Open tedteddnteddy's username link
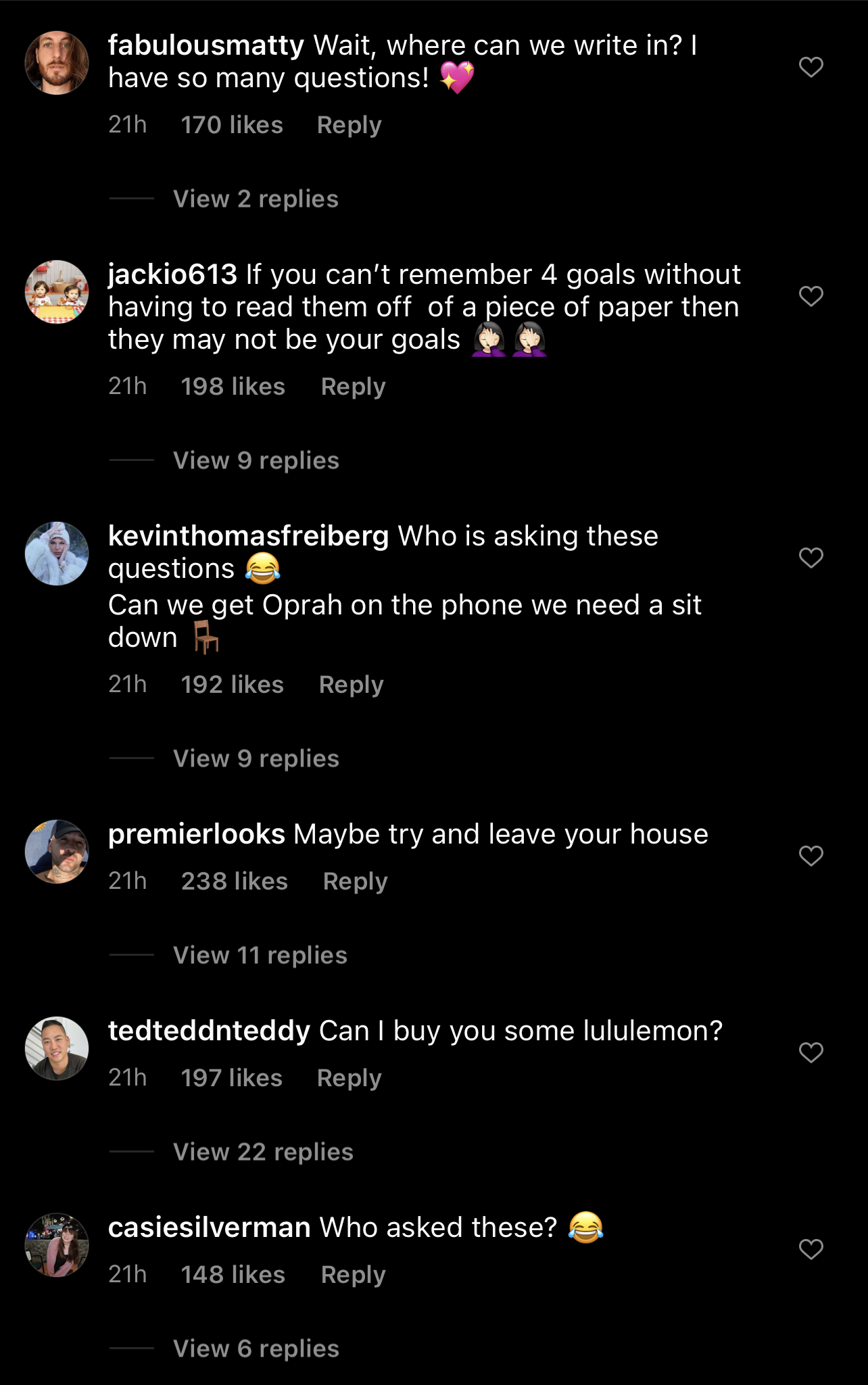 click(x=209, y=1031)
